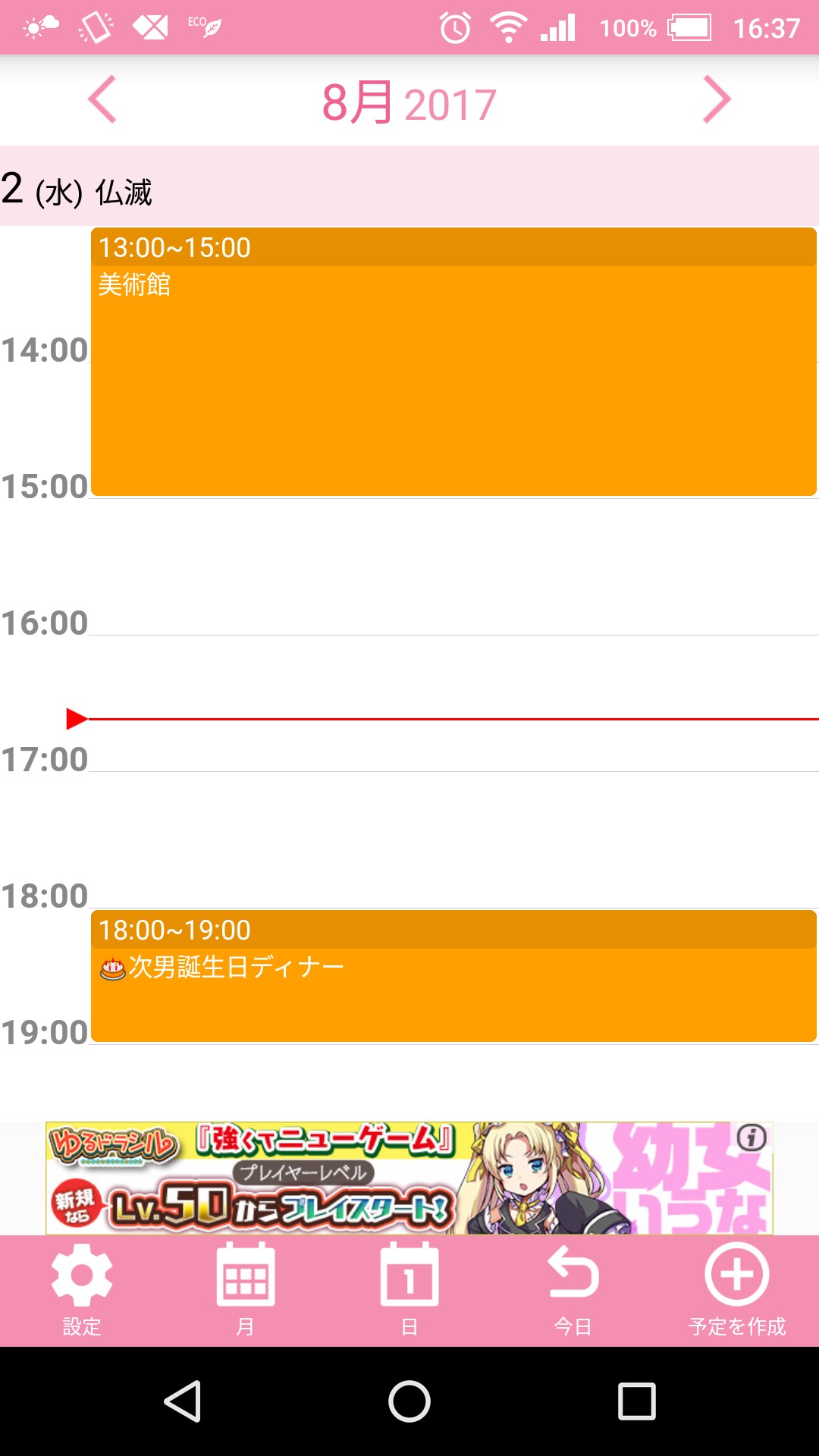Open the 美術館 event at 13:00
Viewport: 819px width, 1456px height.
[x=453, y=362]
